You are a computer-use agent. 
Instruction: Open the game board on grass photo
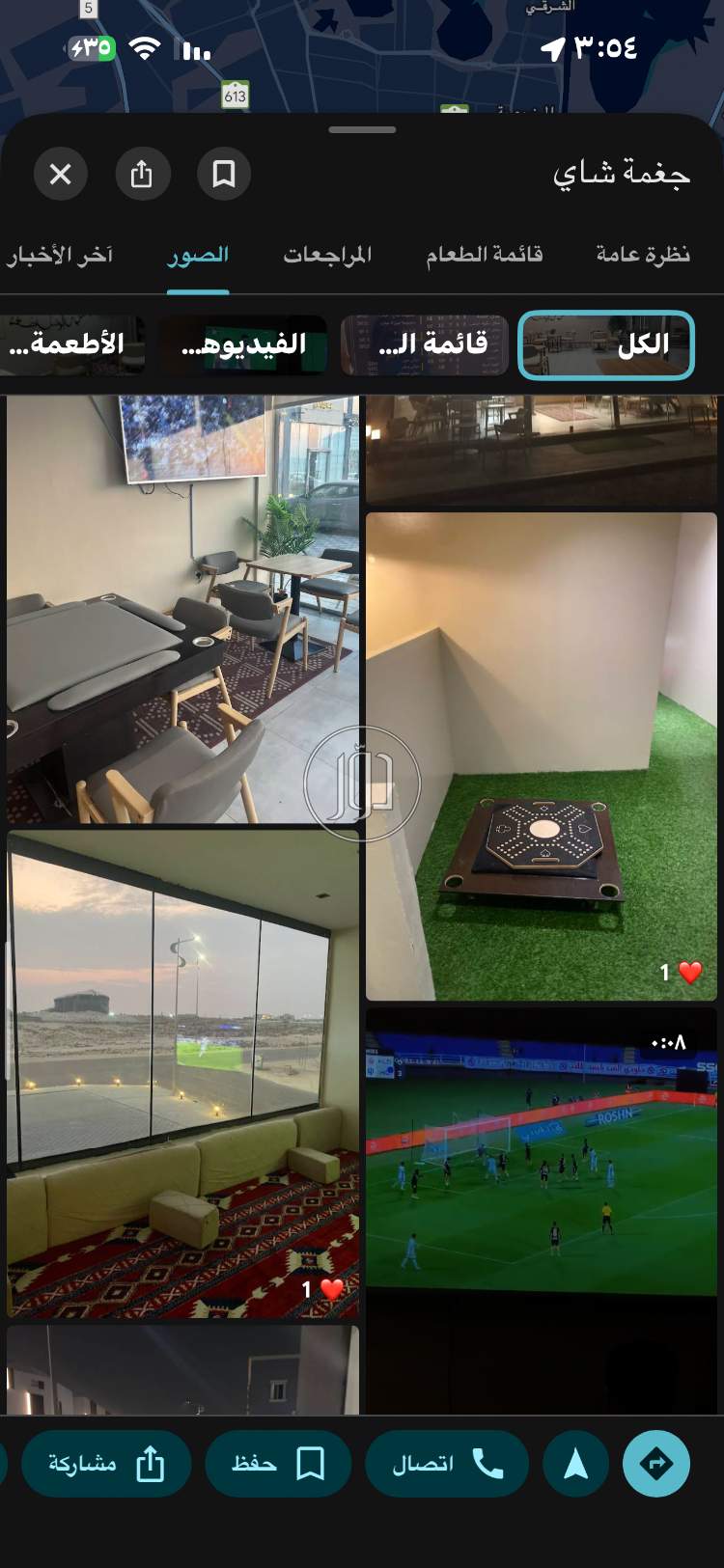coord(541,756)
